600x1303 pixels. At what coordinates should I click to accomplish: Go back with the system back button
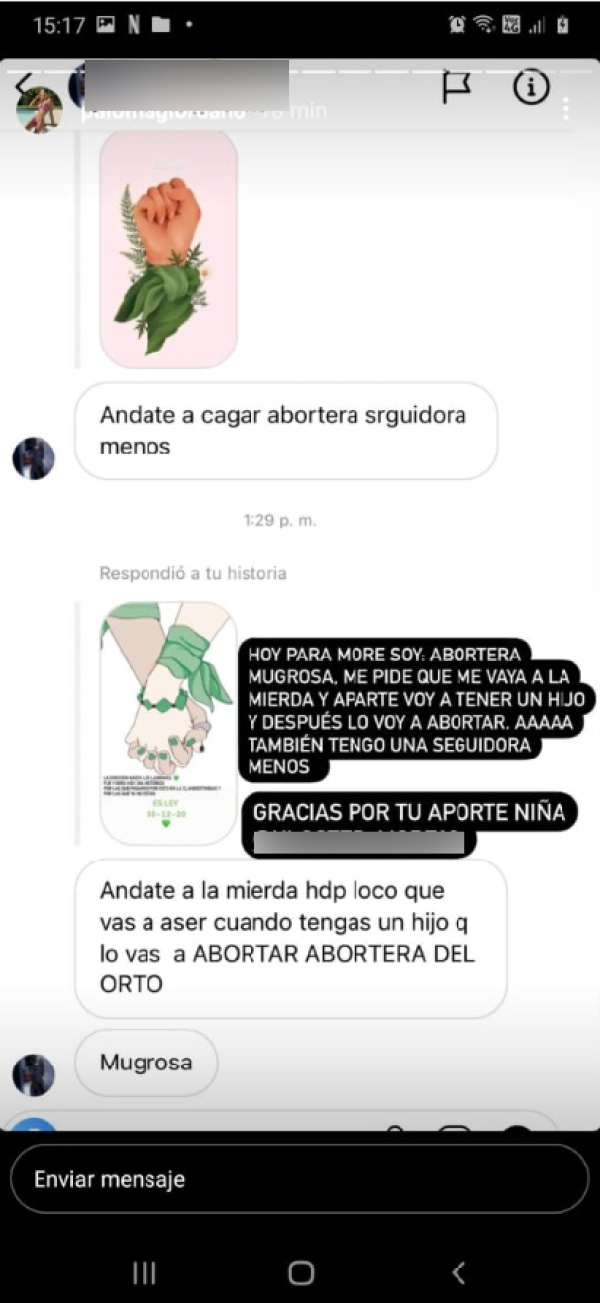tap(458, 1272)
